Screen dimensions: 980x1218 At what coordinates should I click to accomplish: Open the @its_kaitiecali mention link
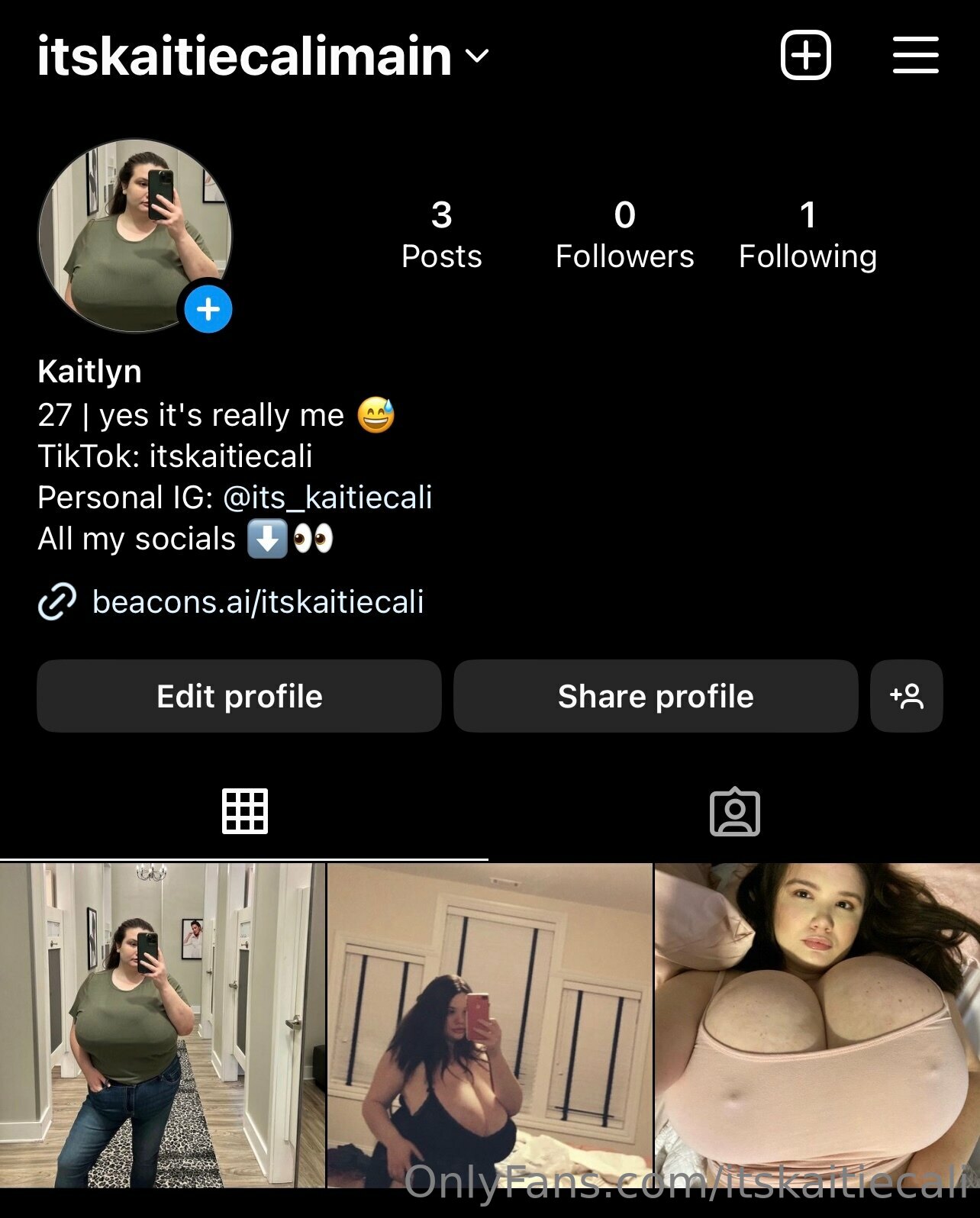tap(327, 498)
